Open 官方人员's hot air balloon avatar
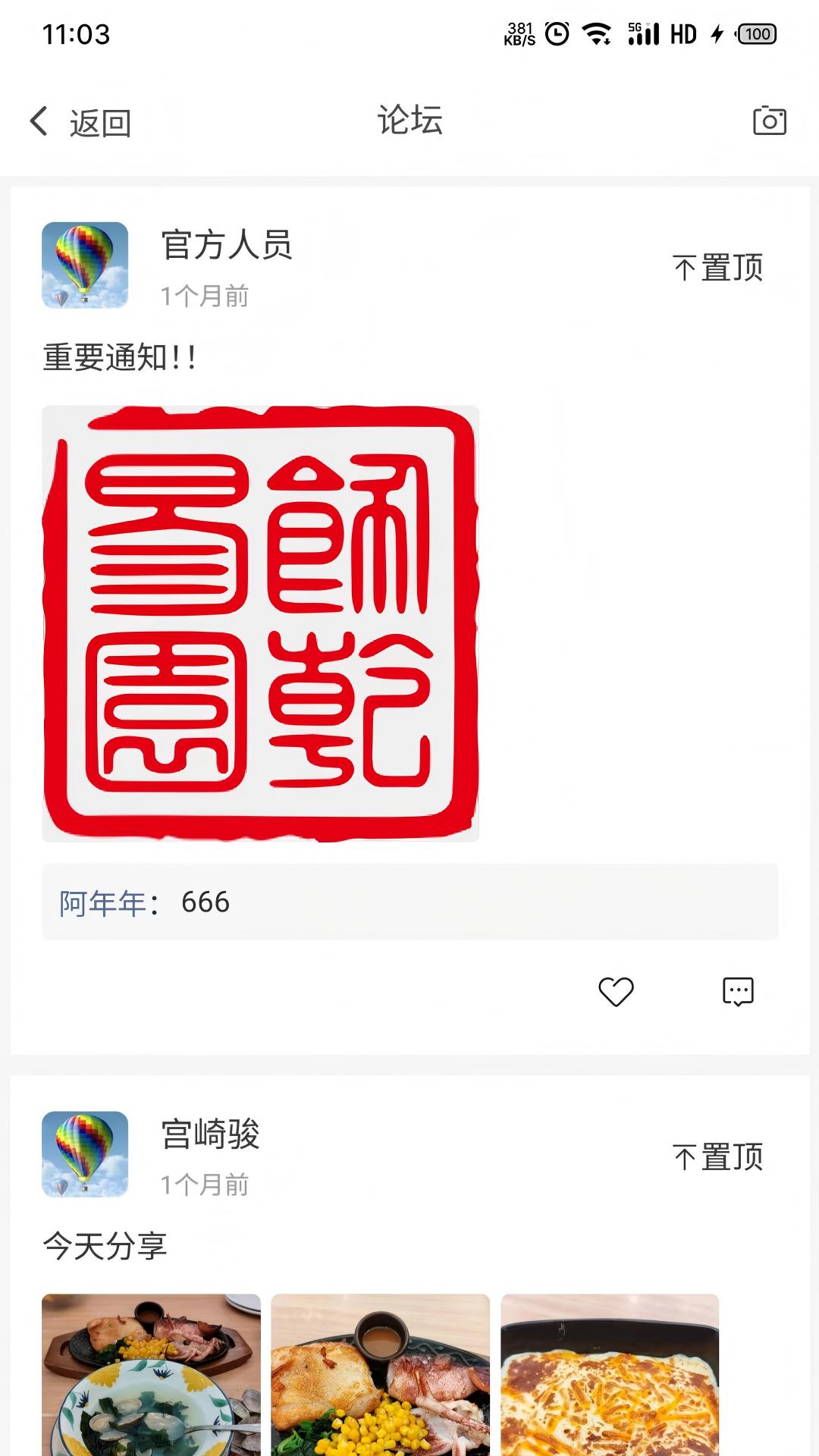Image resolution: width=819 pixels, height=1456 pixels. (x=86, y=265)
